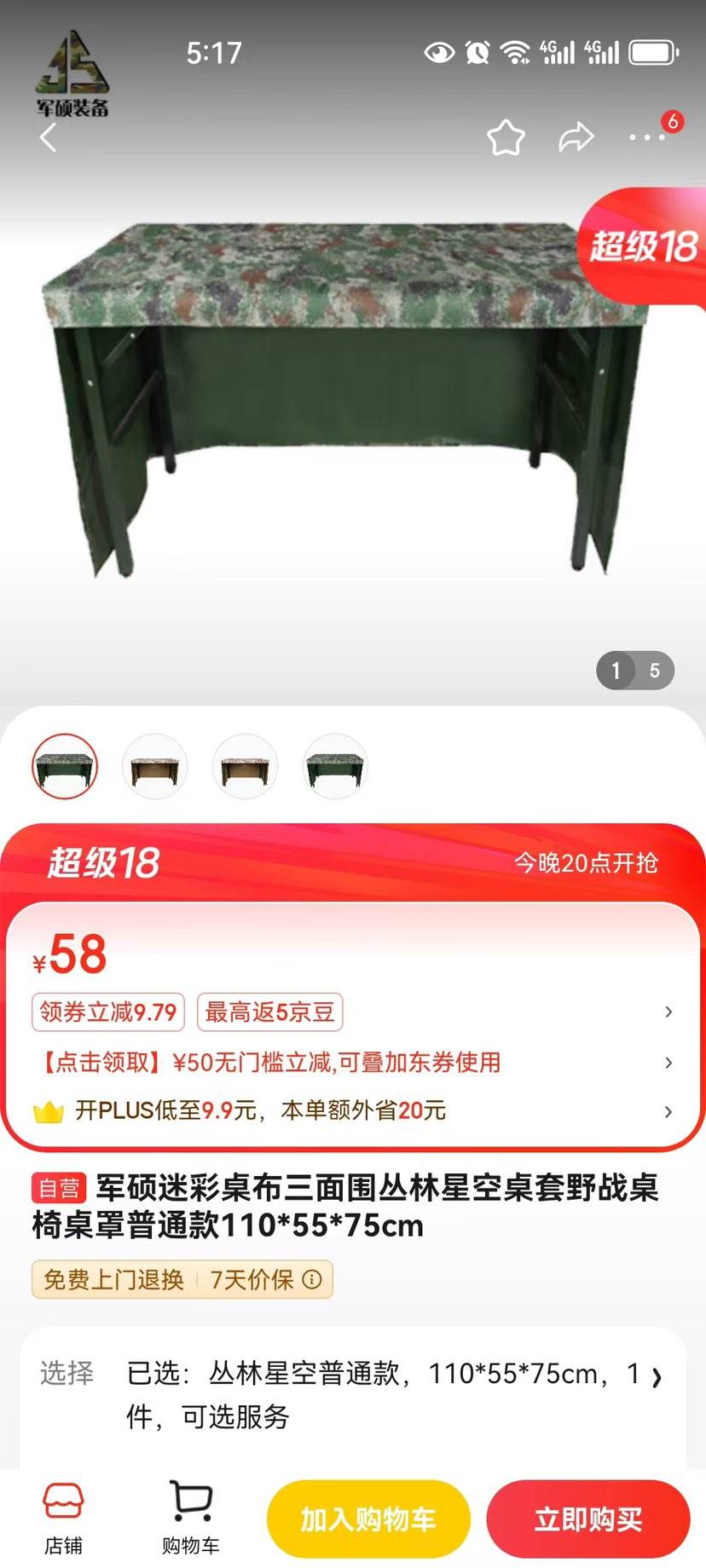
Task: Select the 领券立减9.79 coupon tag
Action: 107,1012
